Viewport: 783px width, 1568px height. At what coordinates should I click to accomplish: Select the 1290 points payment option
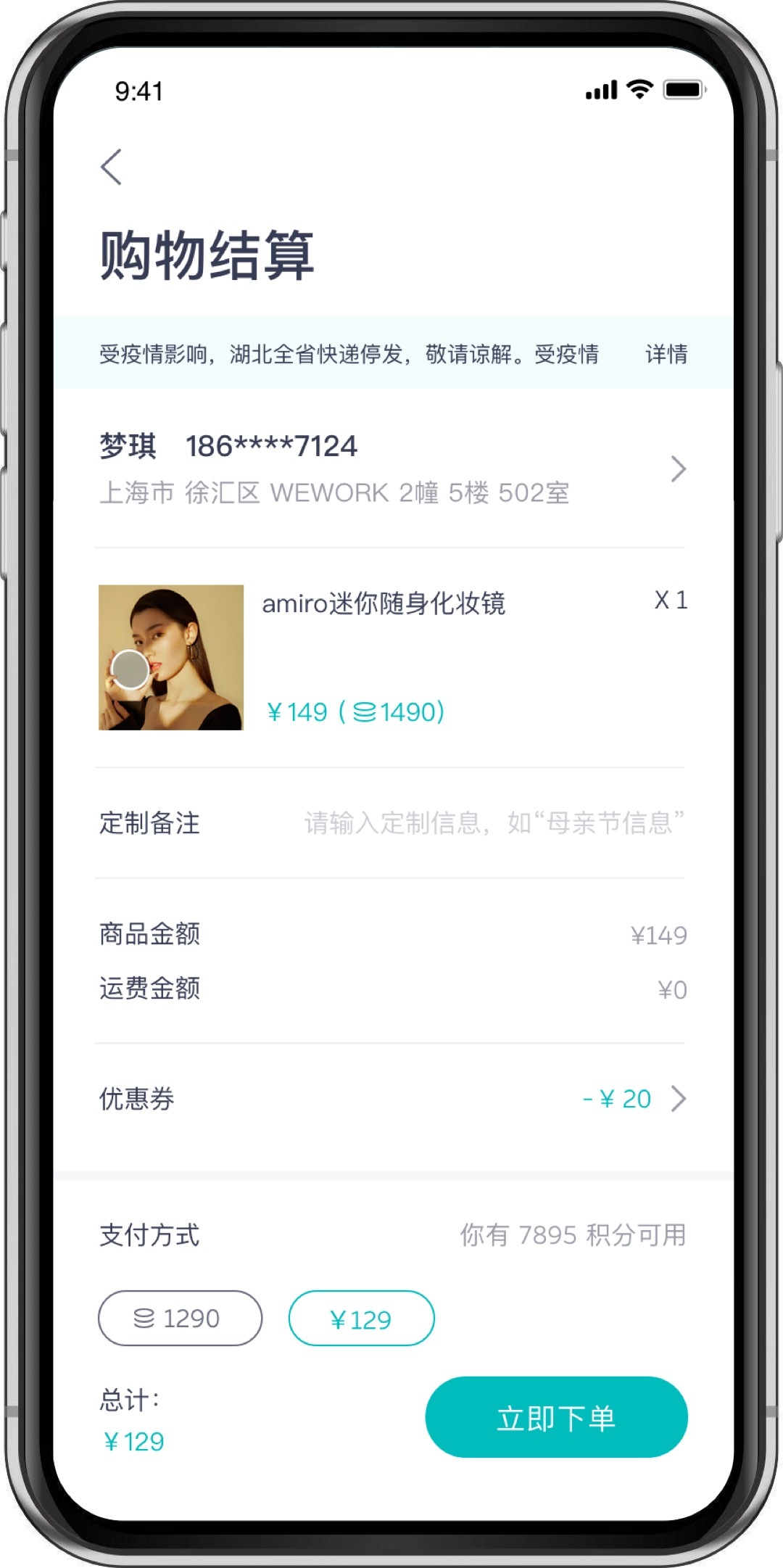(180, 1318)
